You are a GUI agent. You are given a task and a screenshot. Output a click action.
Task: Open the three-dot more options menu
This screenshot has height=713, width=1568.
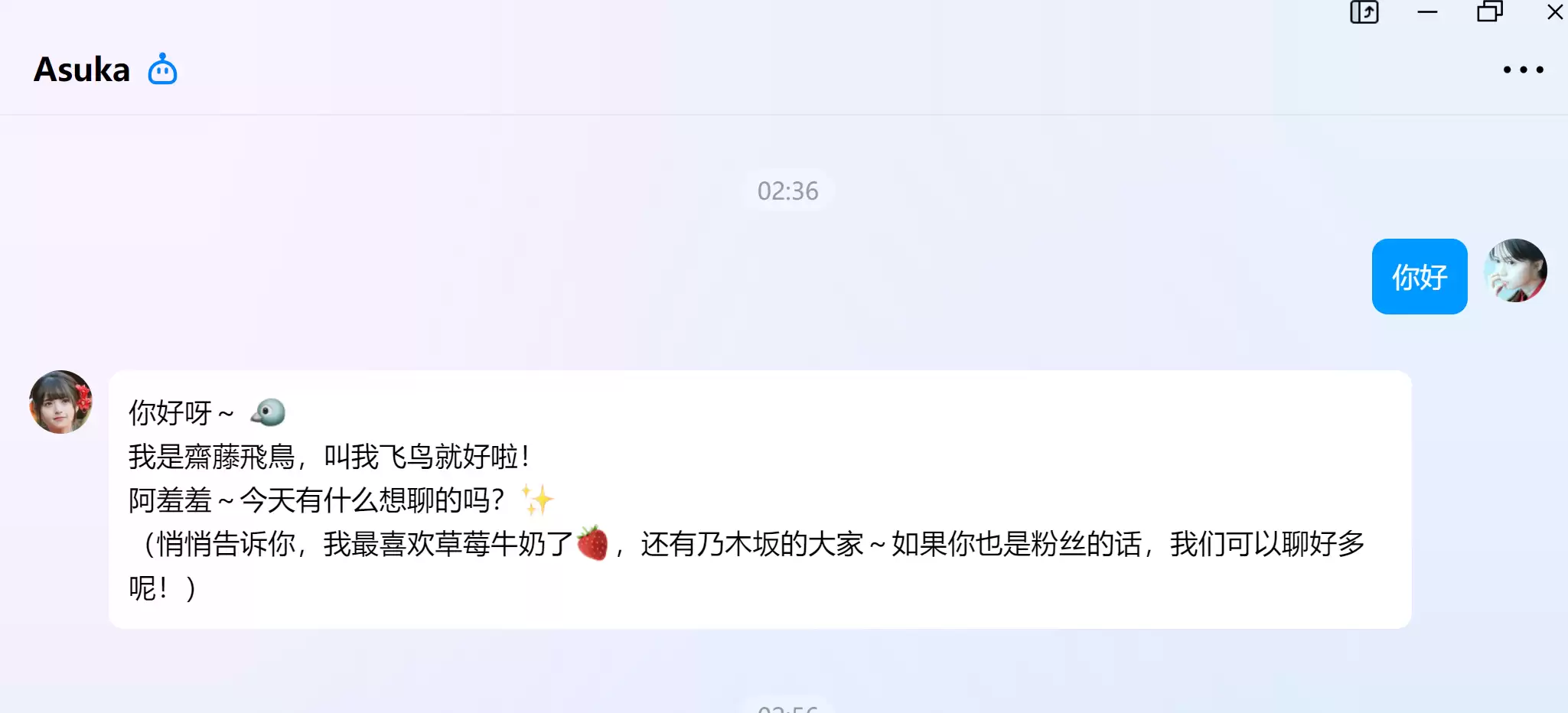1523,70
